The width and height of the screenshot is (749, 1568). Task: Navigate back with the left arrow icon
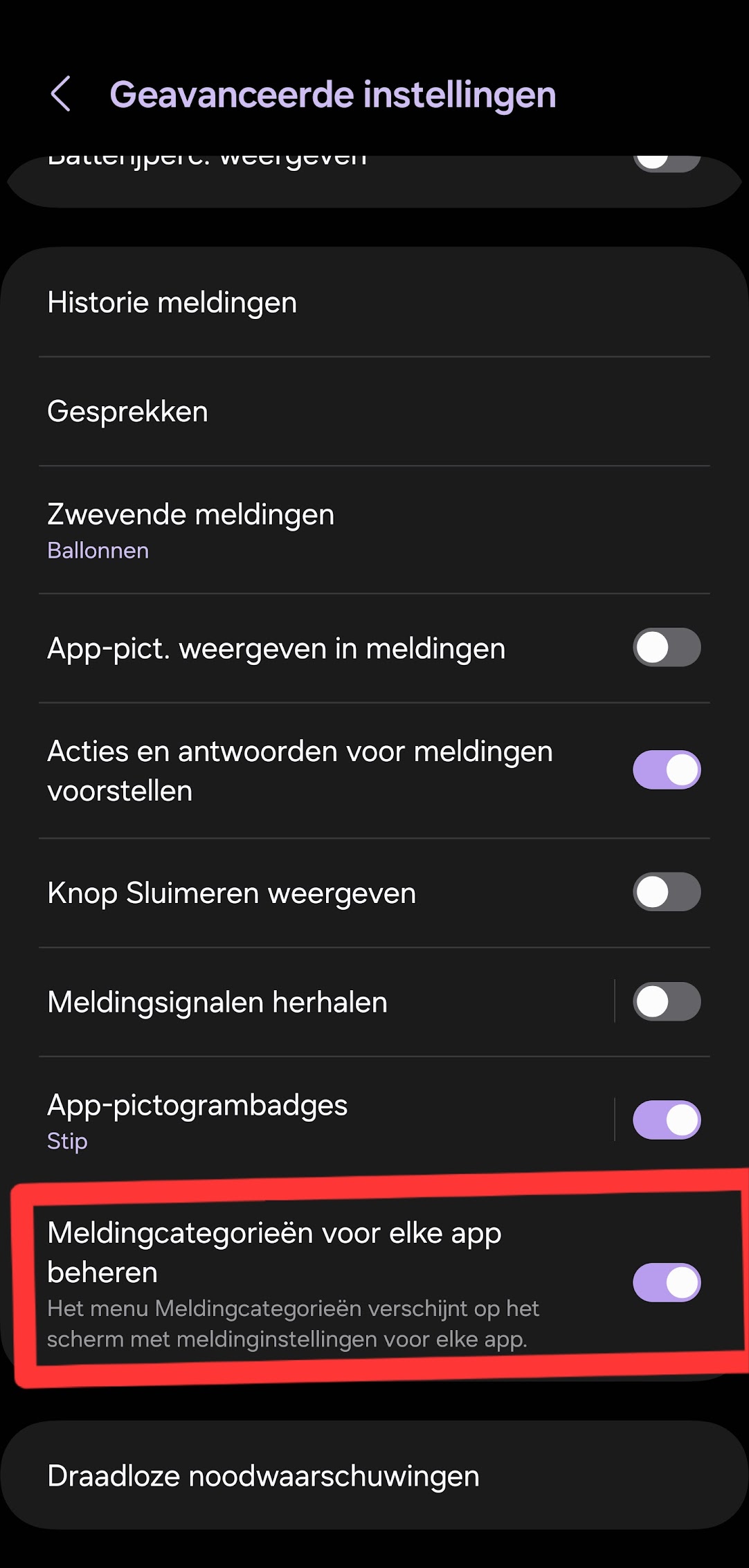tap(62, 93)
